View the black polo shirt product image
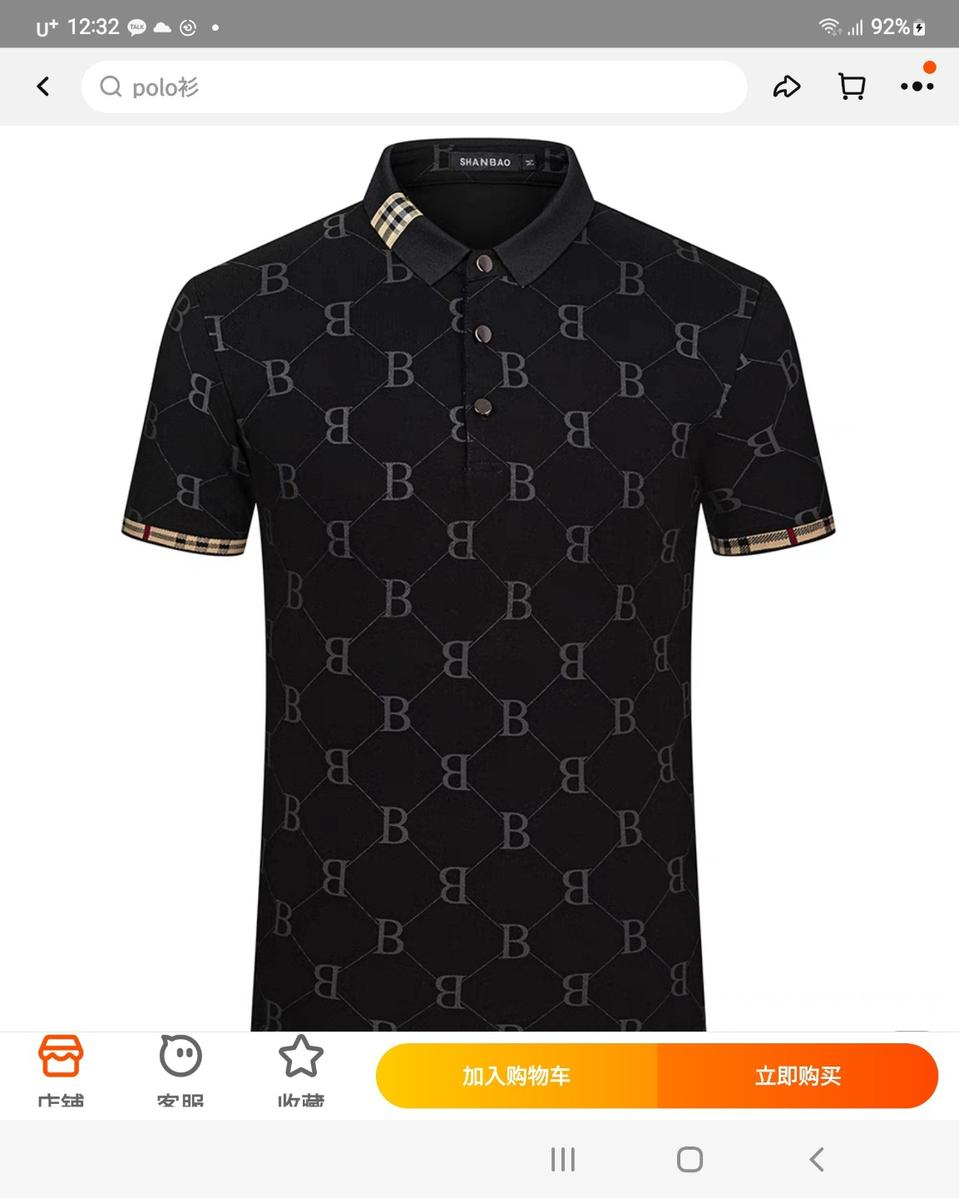Screen dimensions: 959x1198 [x=479, y=580]
